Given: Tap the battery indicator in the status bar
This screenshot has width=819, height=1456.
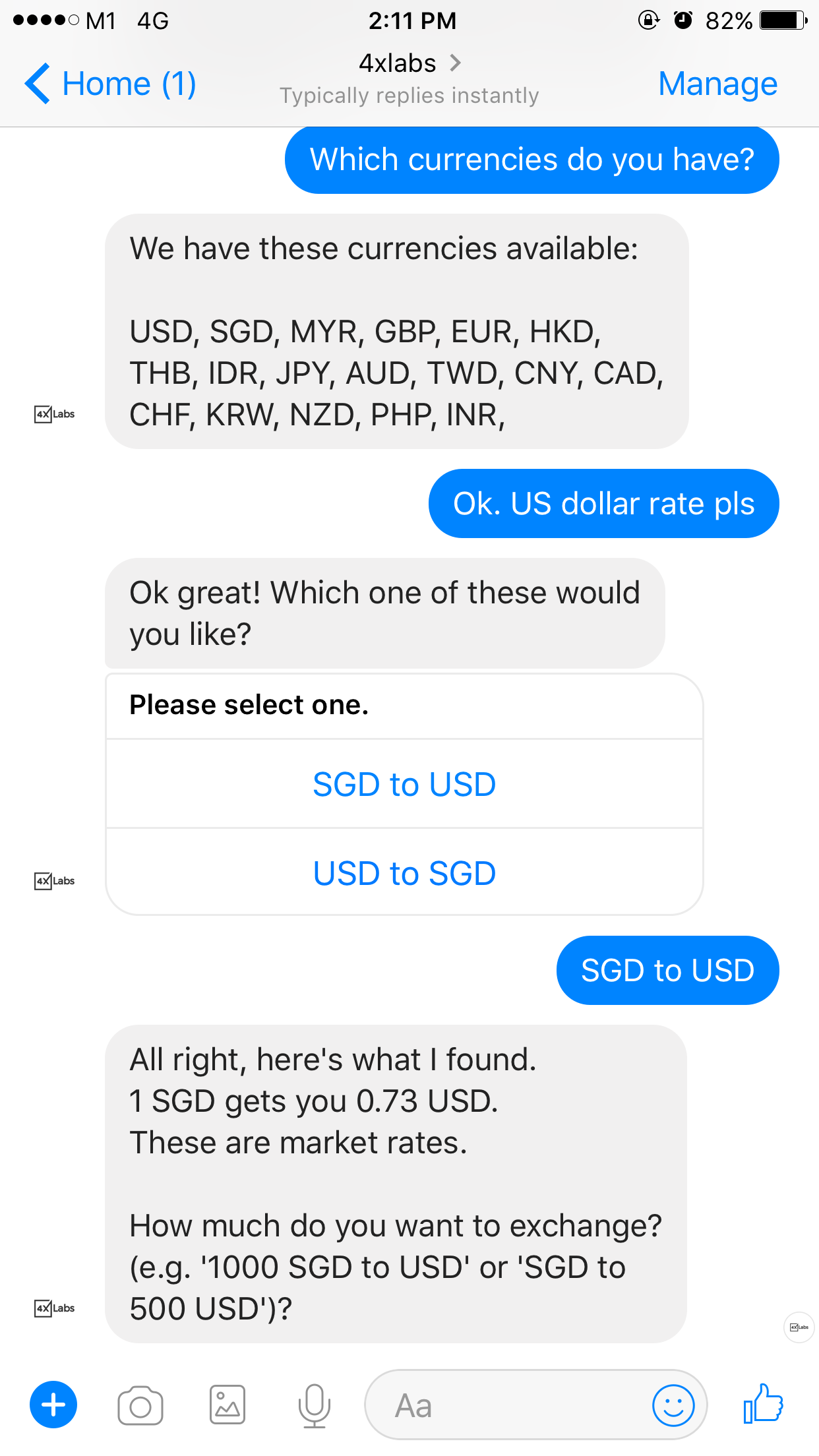Looking at the screenshot, I should coord(781,20).
